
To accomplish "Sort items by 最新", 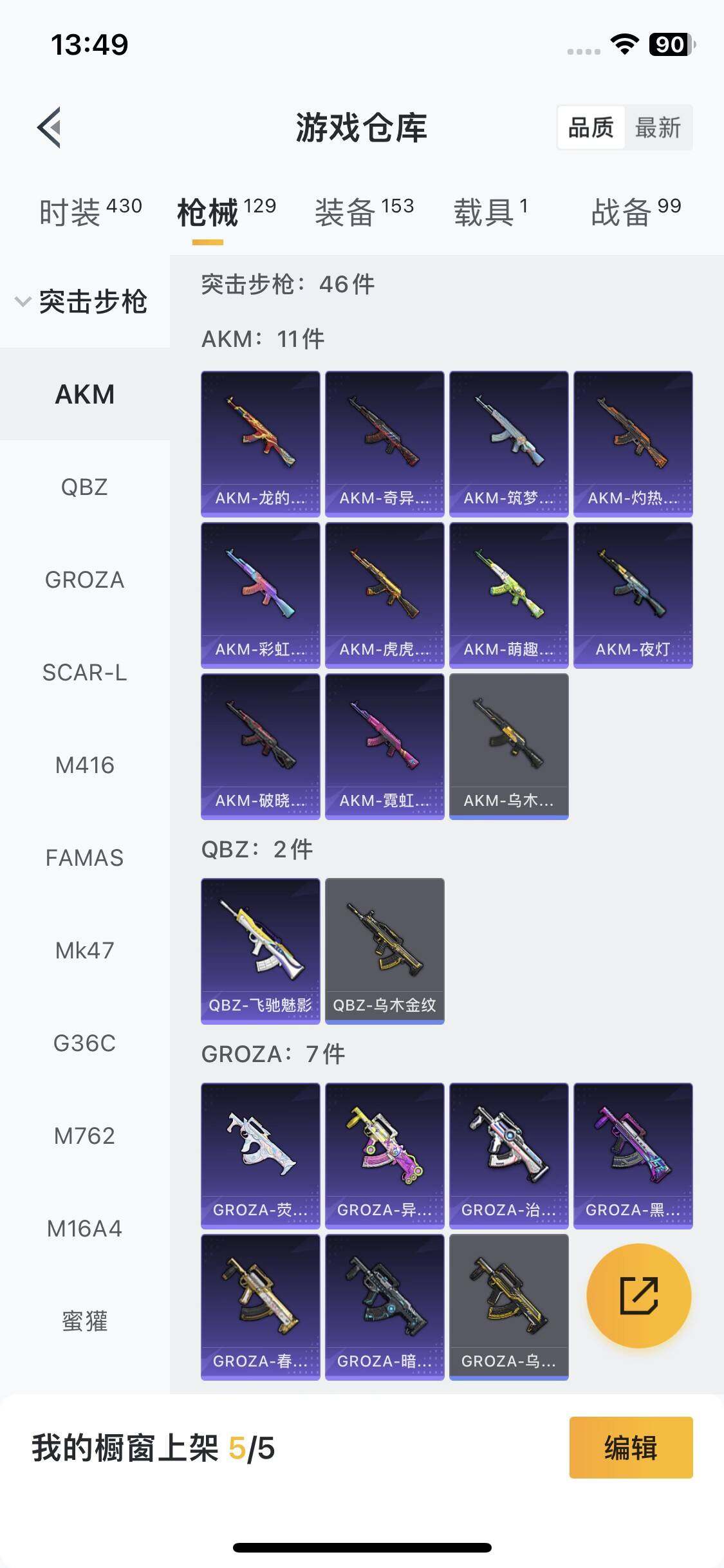I will coord(658,127).
